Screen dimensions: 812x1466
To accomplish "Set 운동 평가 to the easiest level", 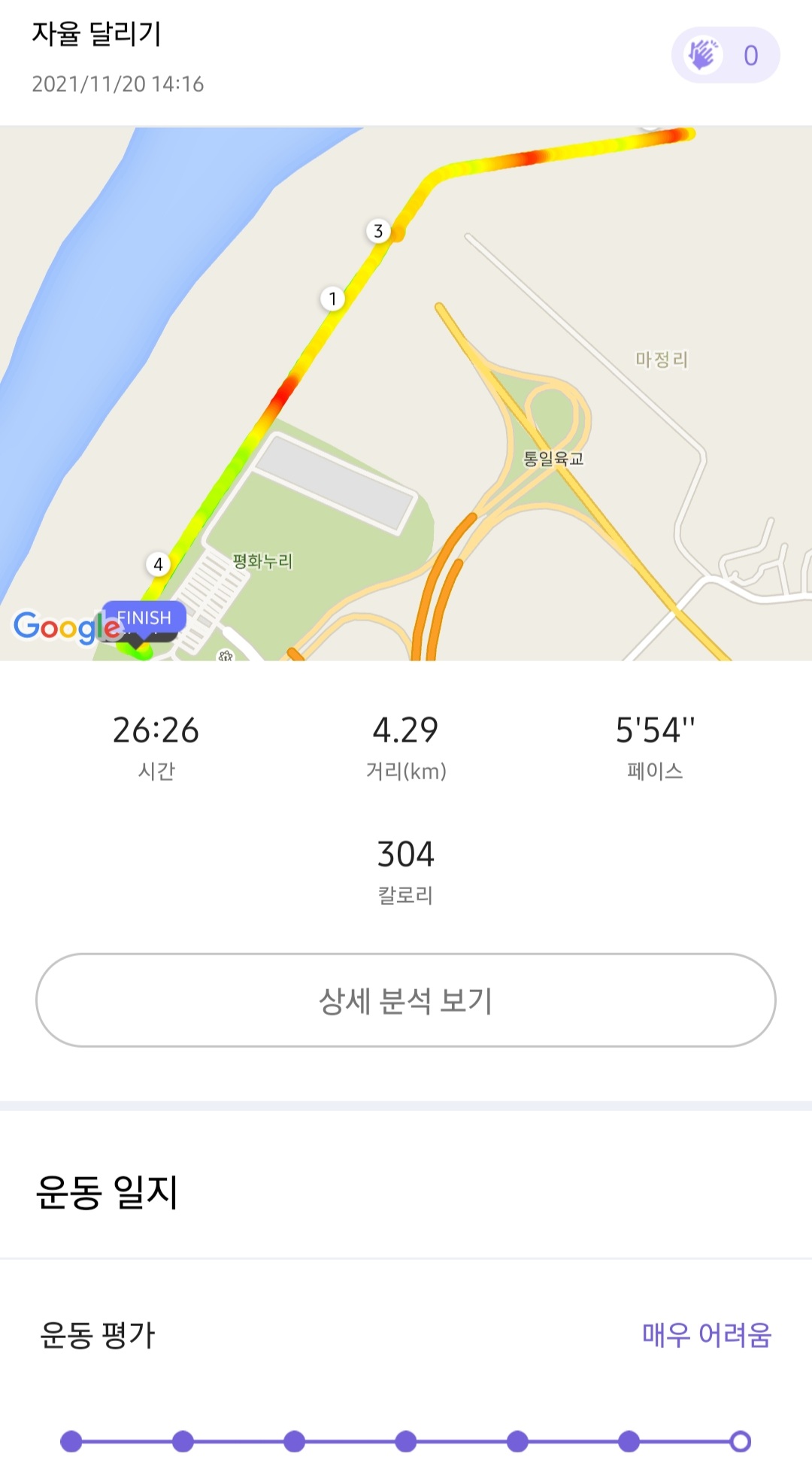I will tap(71, 1441).
